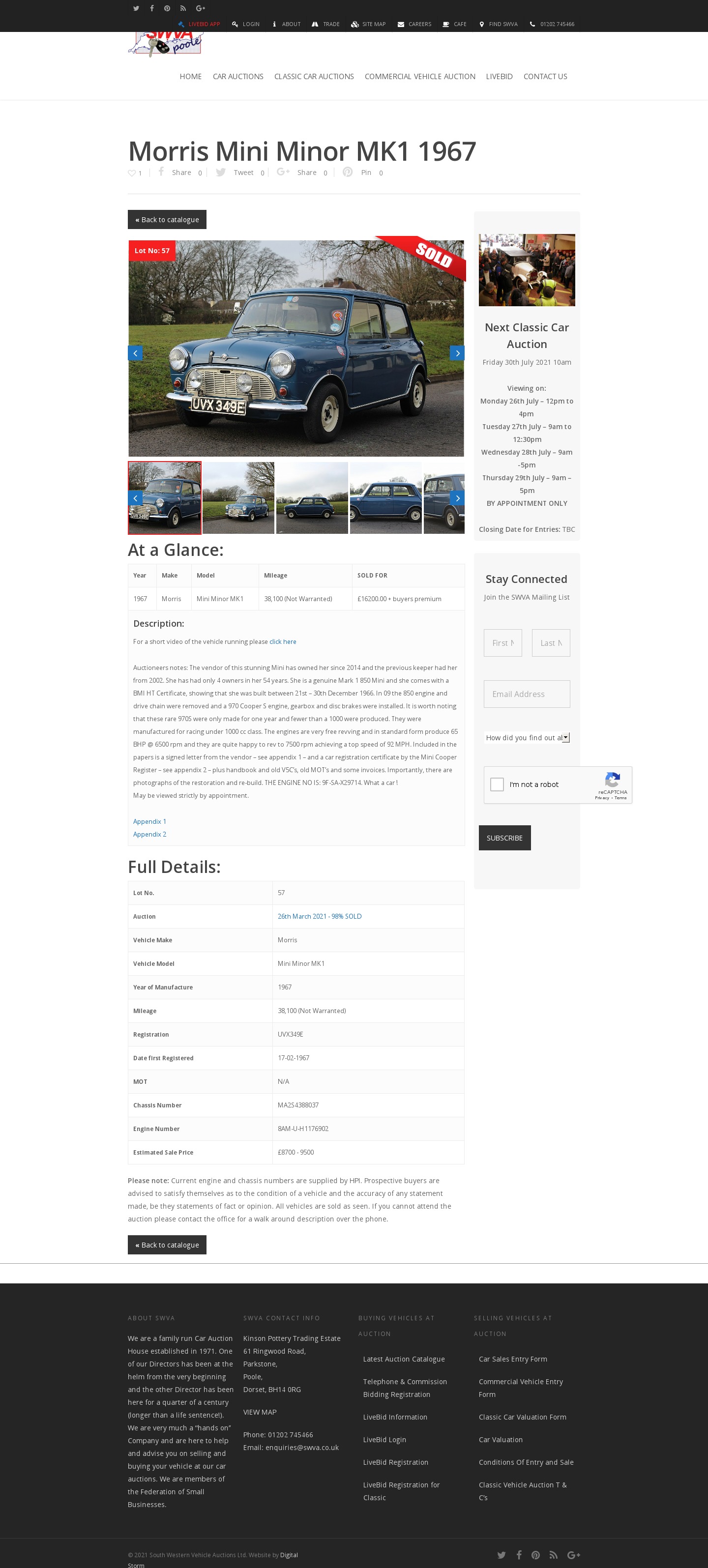Screen dimensions: 708x1568
Task: Tap the Subscribe button
Action: click(x=504, y=838)
